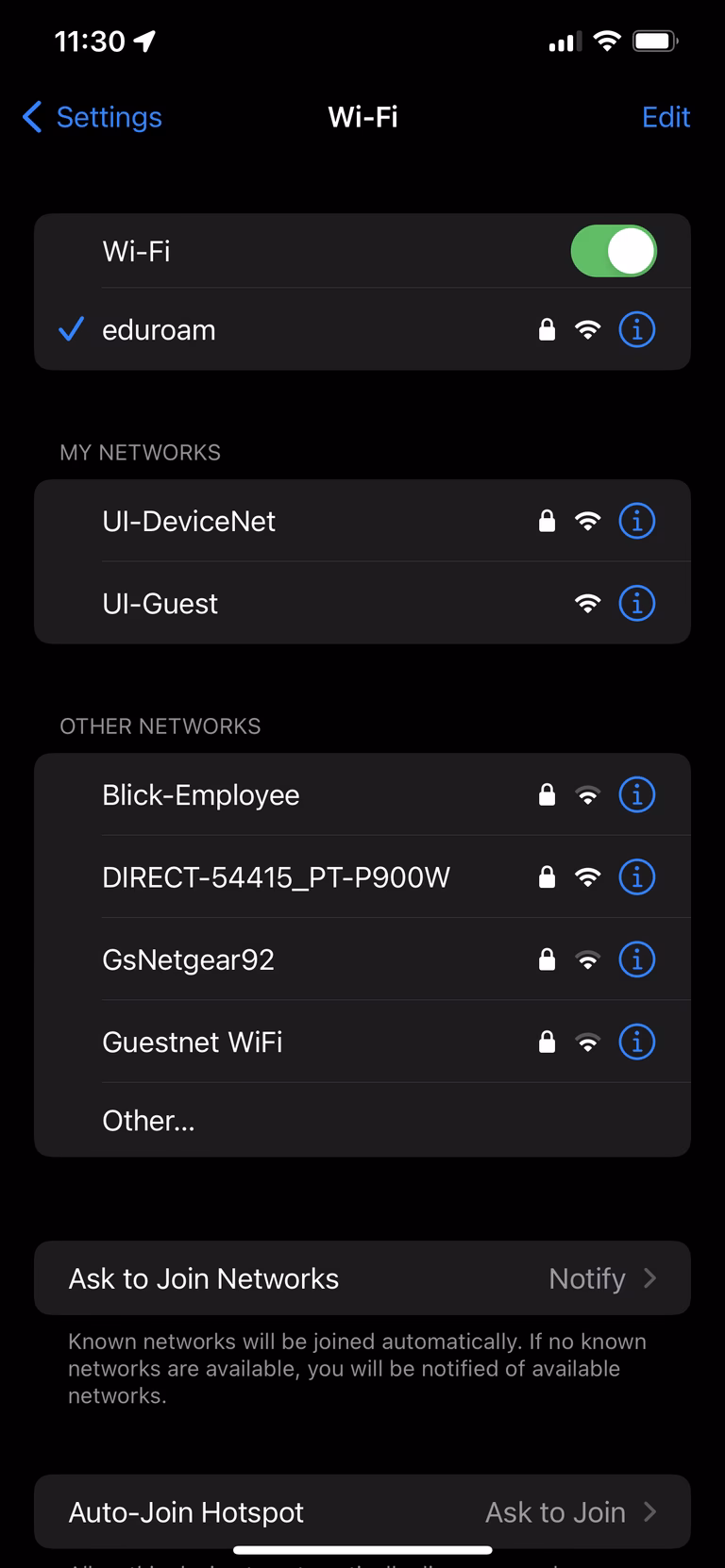Image resolution: width=725 pixels, height=1568 pixels.
Task: Tap the GsNetgear92 info icon
Action: pyautogui.click(x=636, y=959)
